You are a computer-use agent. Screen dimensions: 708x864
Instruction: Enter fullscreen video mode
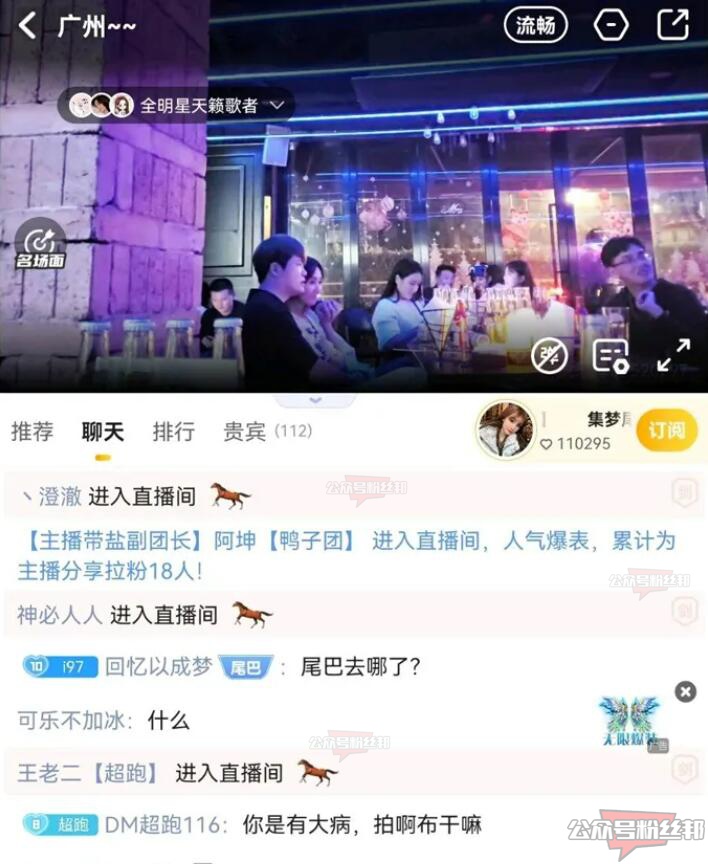click(x=673, y=355)
